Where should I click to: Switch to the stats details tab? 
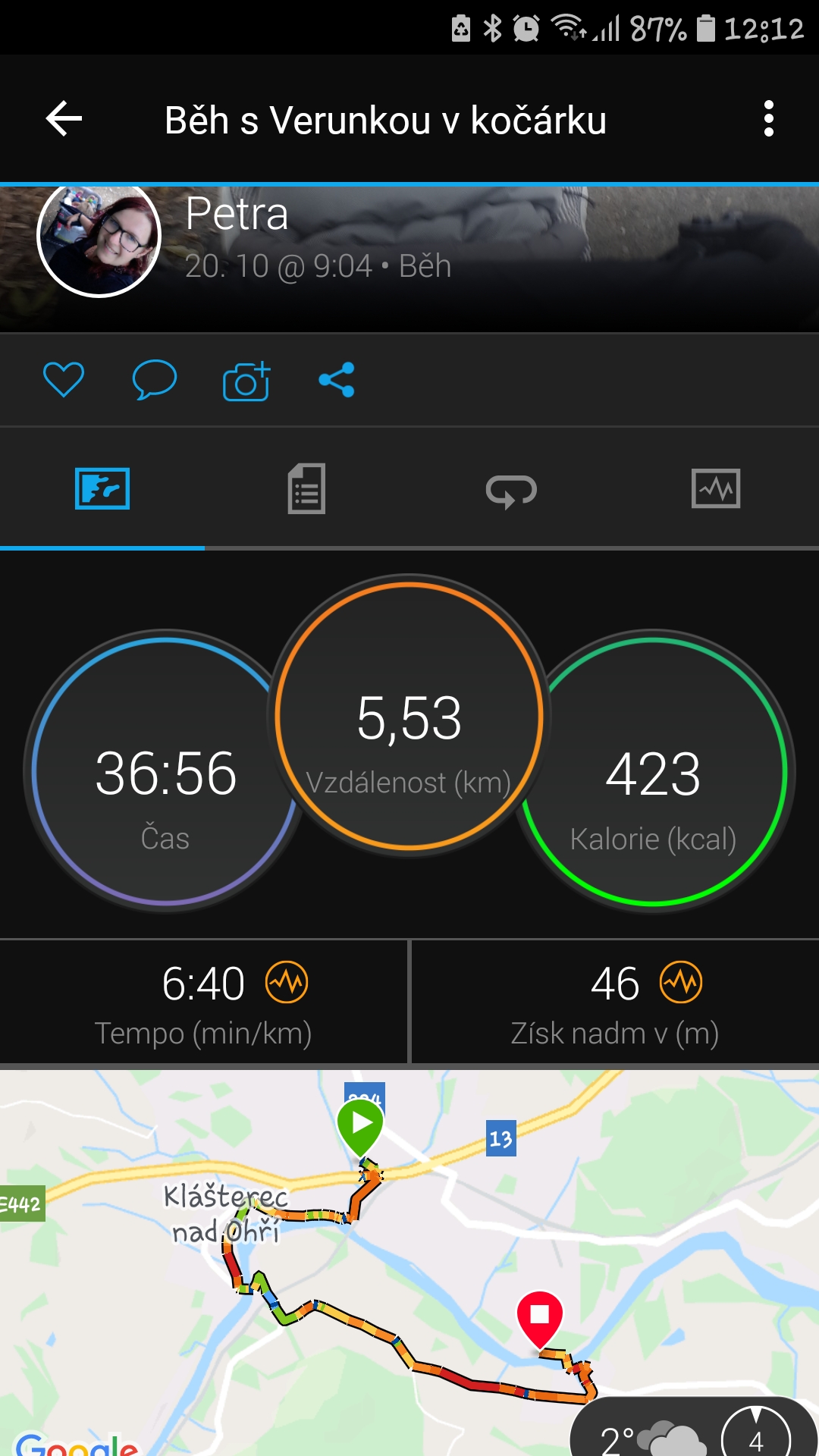coord(307,488)
